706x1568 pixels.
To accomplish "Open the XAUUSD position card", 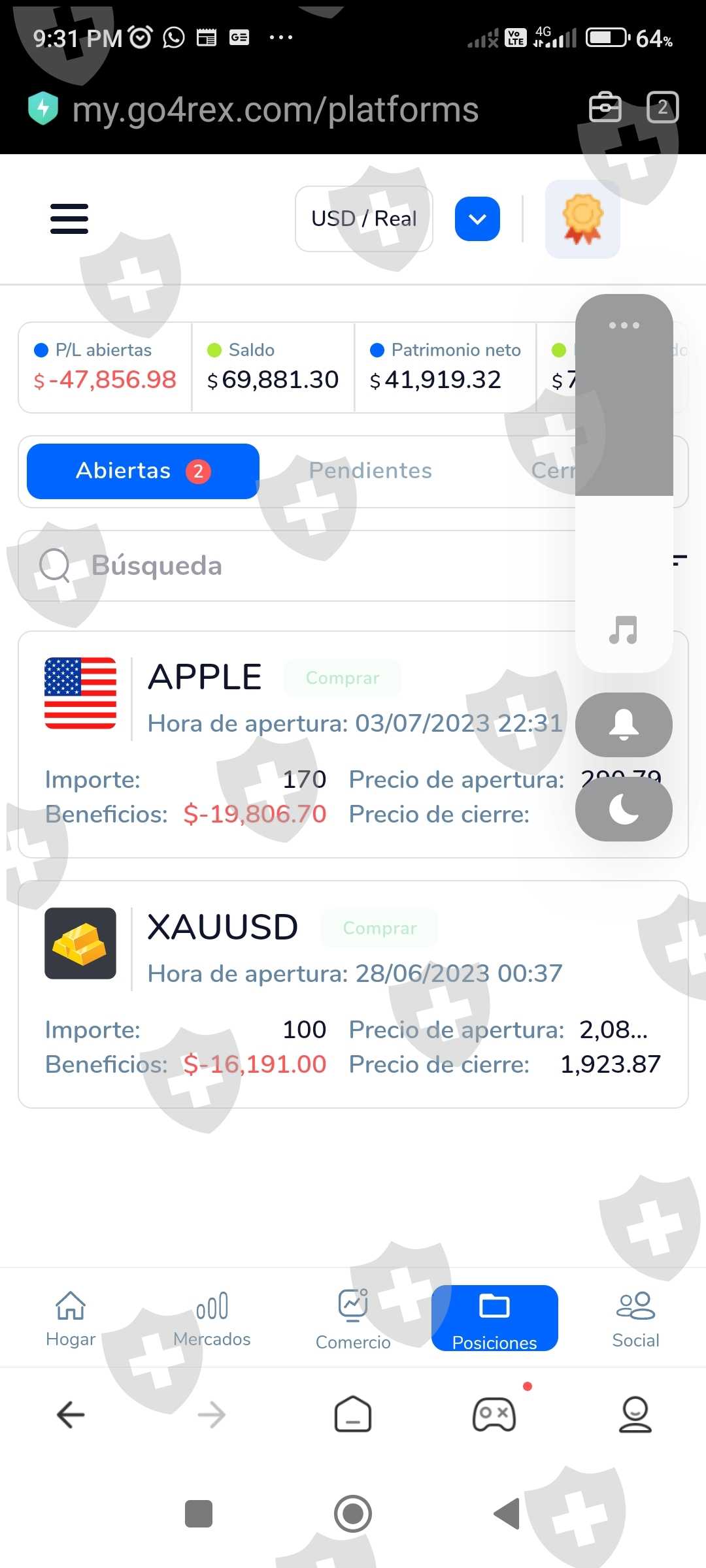I will (x=353, y=994).
